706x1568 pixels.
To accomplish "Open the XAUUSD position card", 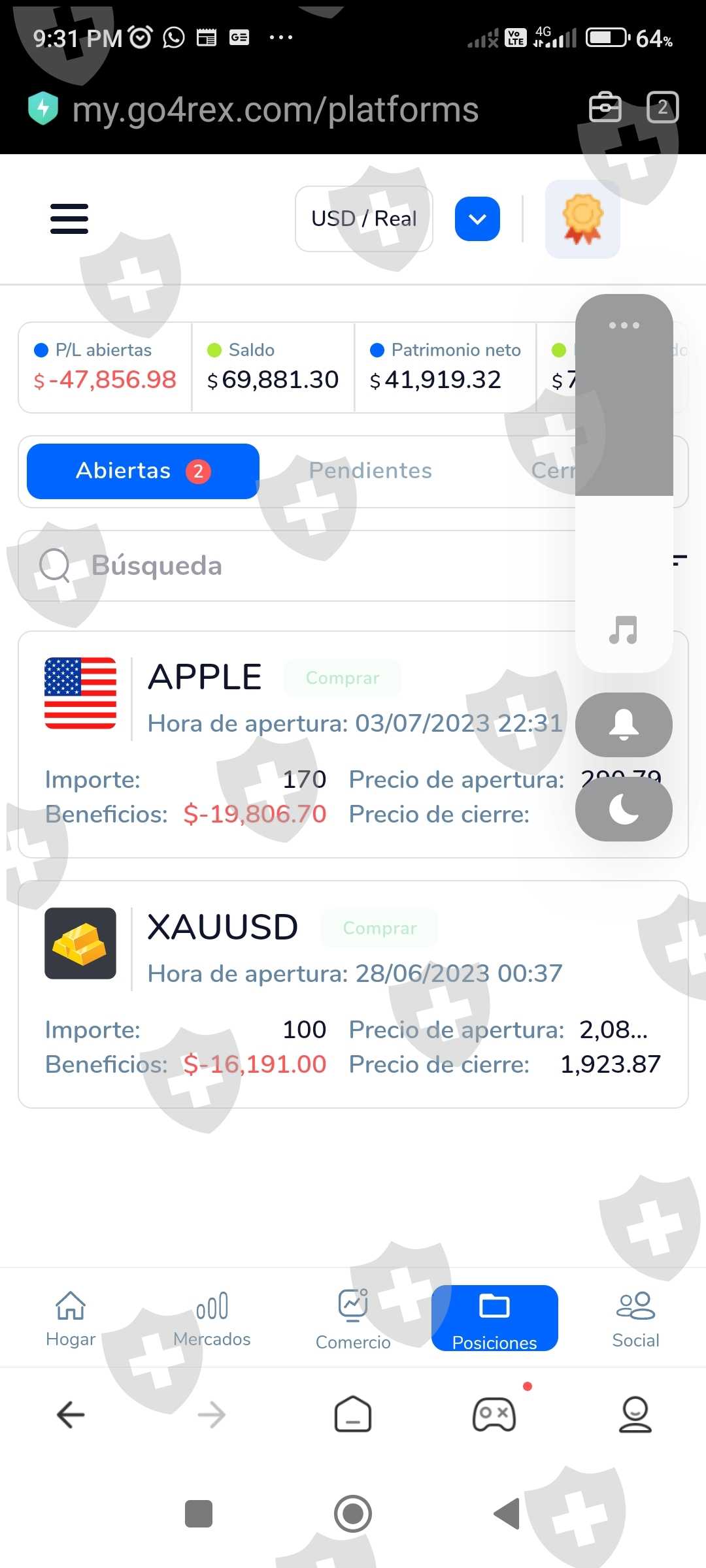I will (x=353, y=994).
